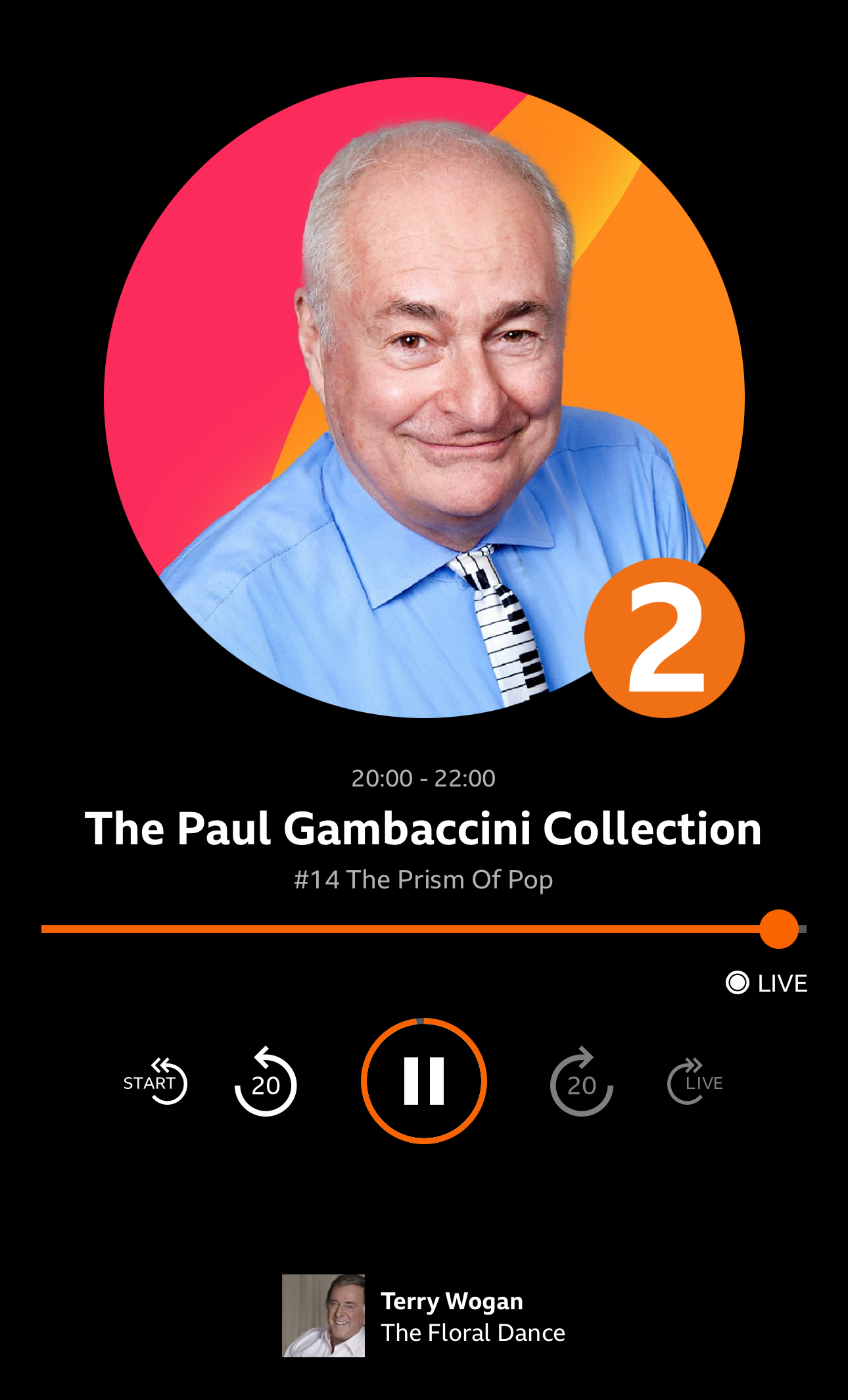Image resolution: width=848 pixels, height=1400 pixels.
Task: Jump back to the programme start
Action: pos(155,1082)
